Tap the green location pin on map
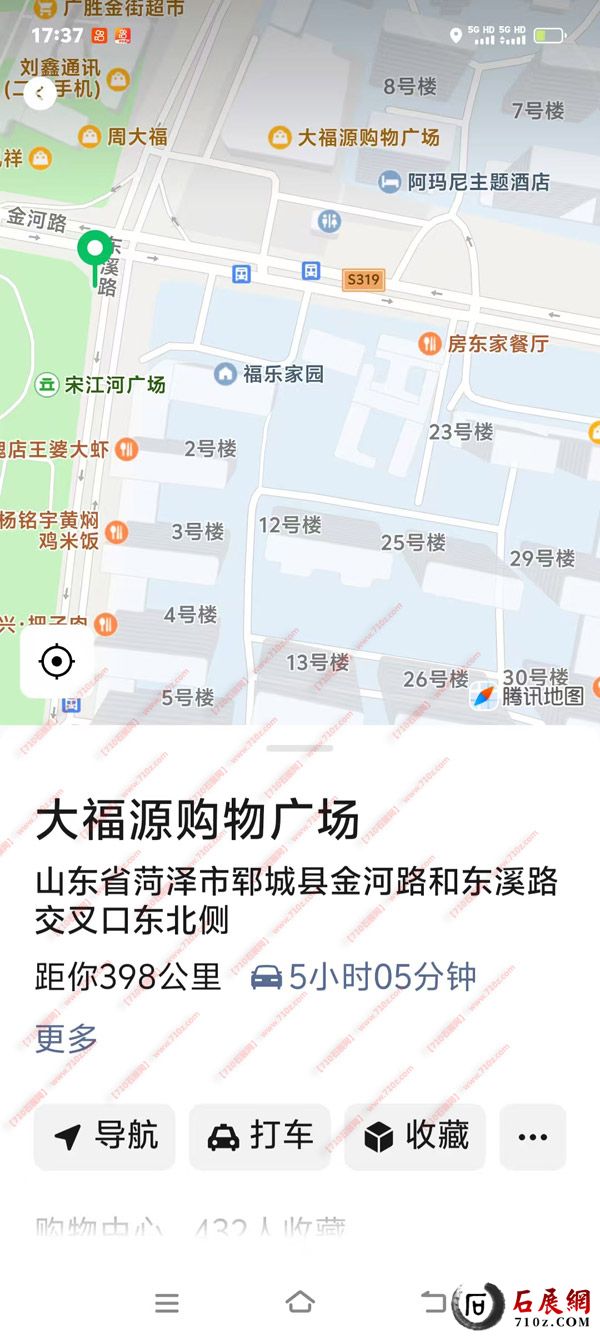This screenshot has height=1338, width=600. coord(95,249)
